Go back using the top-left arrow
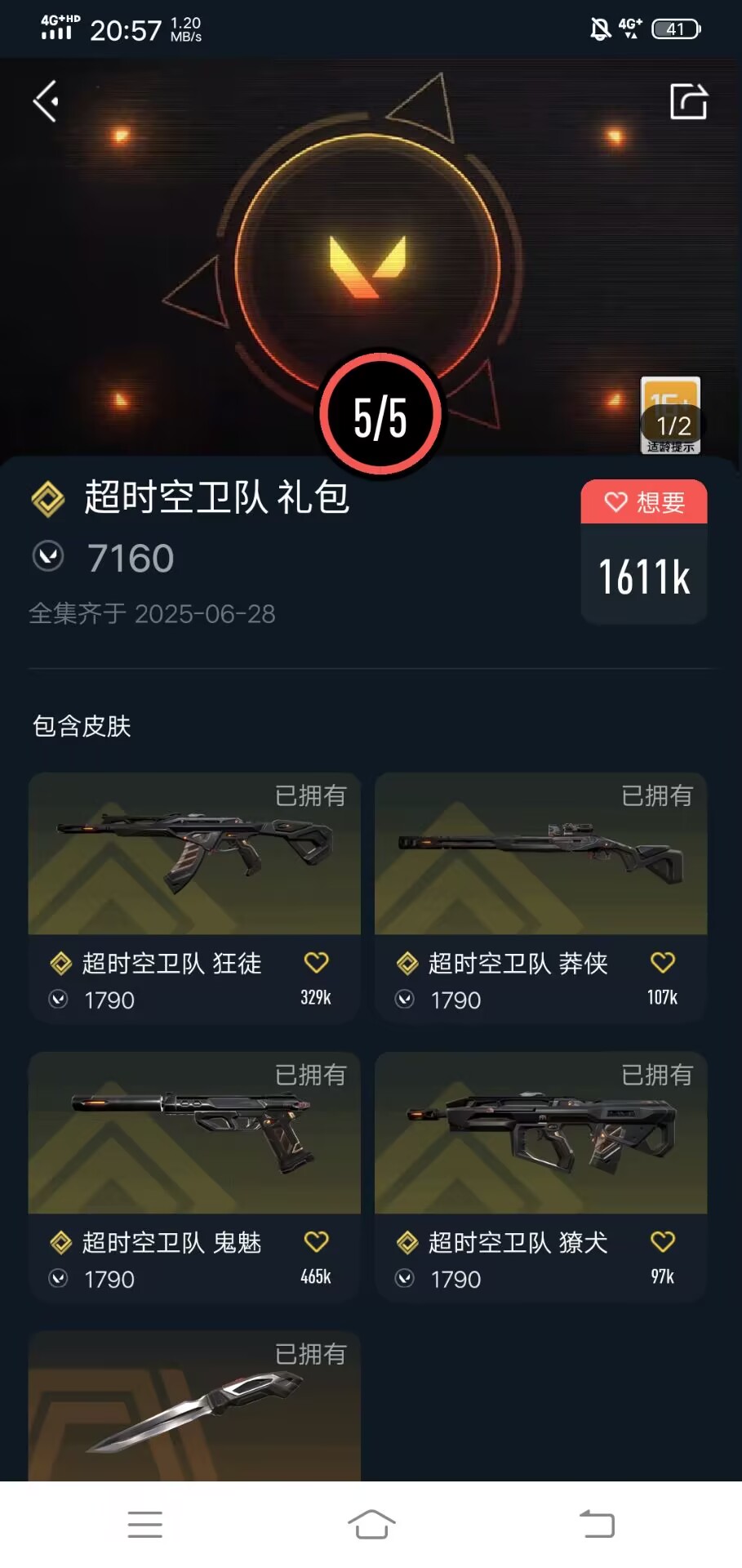This screenshot has width=742, height=1568. pos(46,101)
